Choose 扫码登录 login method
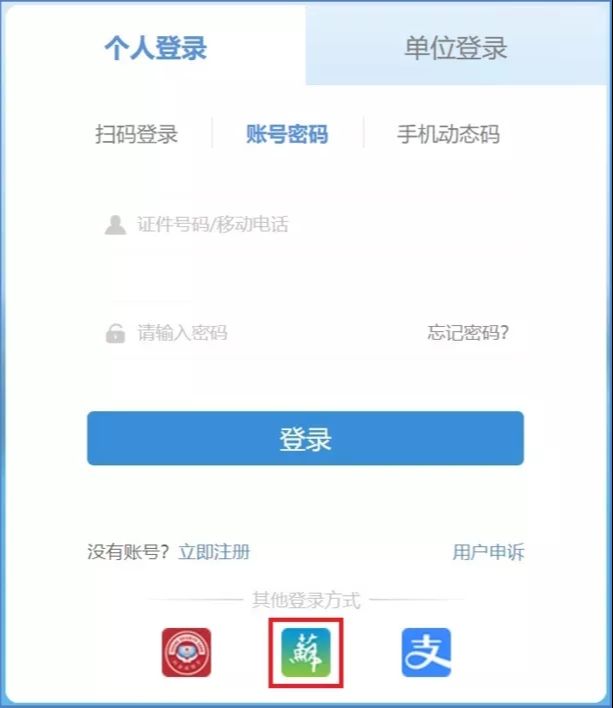 click(137, 134)
